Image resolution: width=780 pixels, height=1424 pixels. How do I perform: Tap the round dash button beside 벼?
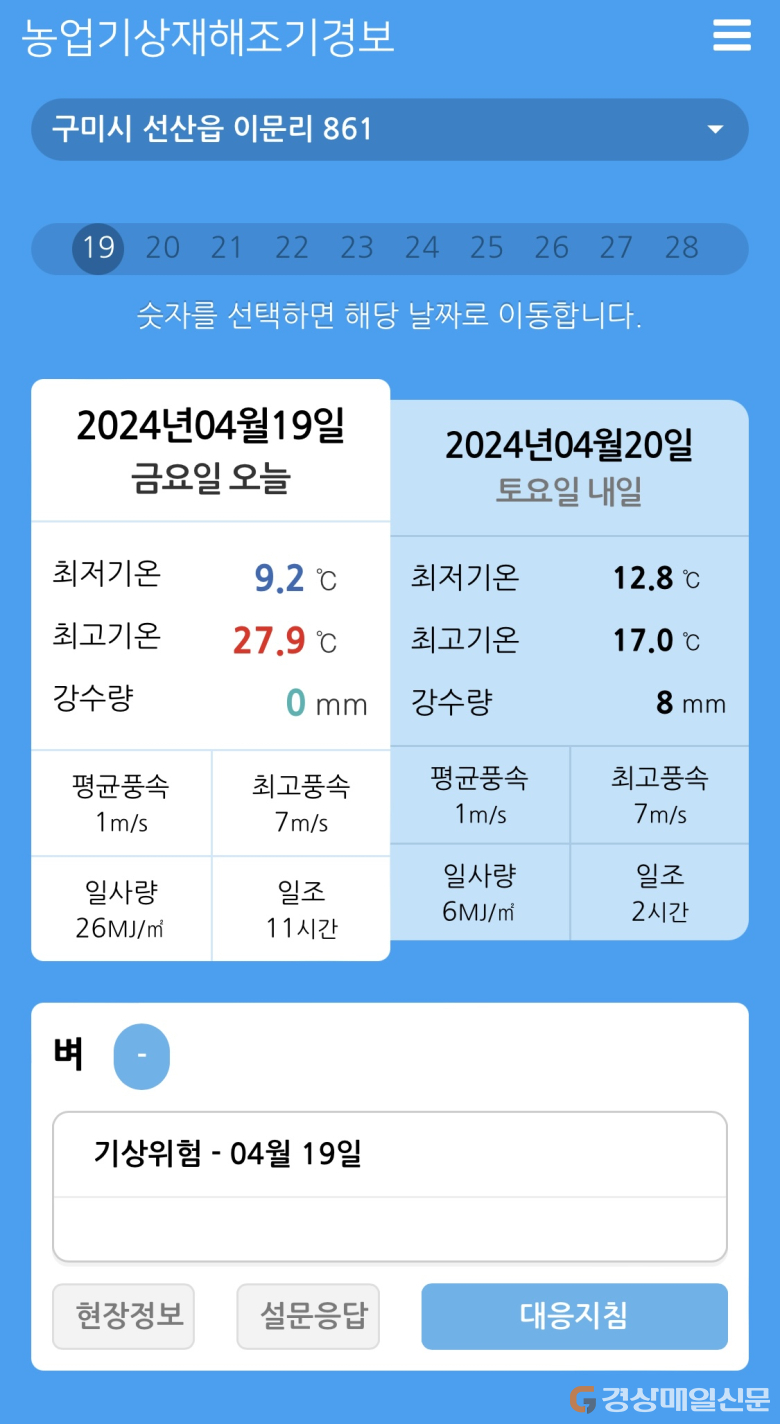point(142,1056)
